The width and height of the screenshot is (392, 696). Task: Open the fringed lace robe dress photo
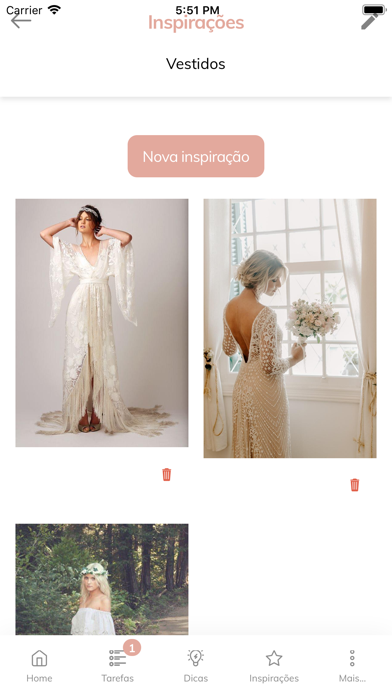[102, 323]
